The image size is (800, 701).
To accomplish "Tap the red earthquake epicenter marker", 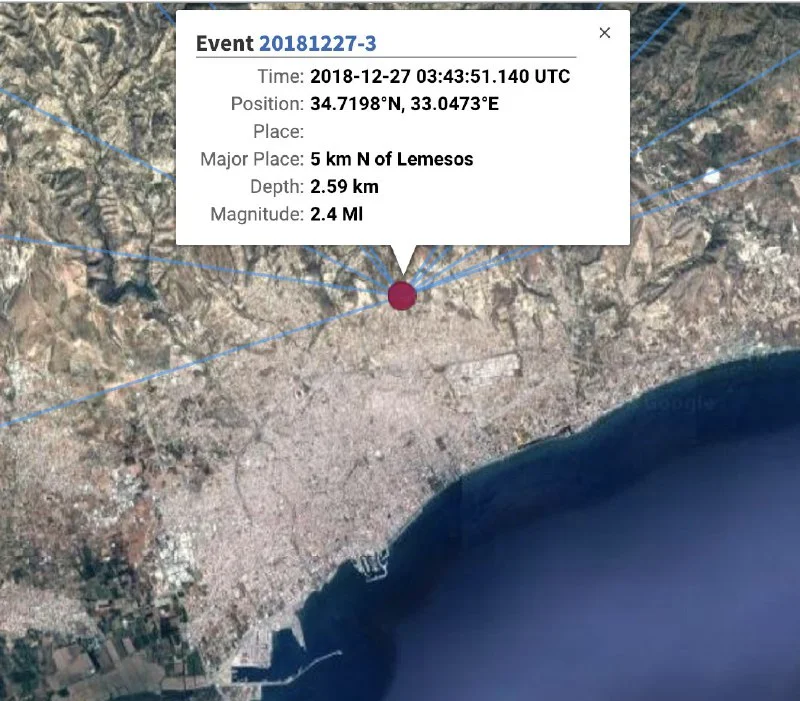I will pyautogui.click(x=401, y=295).
